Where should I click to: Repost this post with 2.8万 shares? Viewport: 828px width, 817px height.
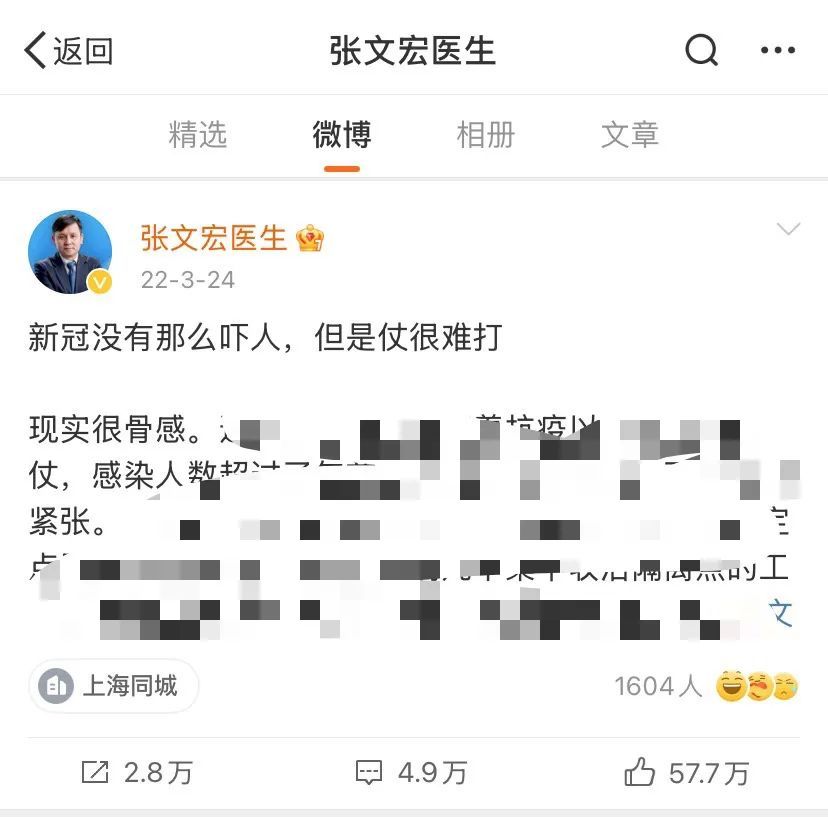click(x=137, y=772)
